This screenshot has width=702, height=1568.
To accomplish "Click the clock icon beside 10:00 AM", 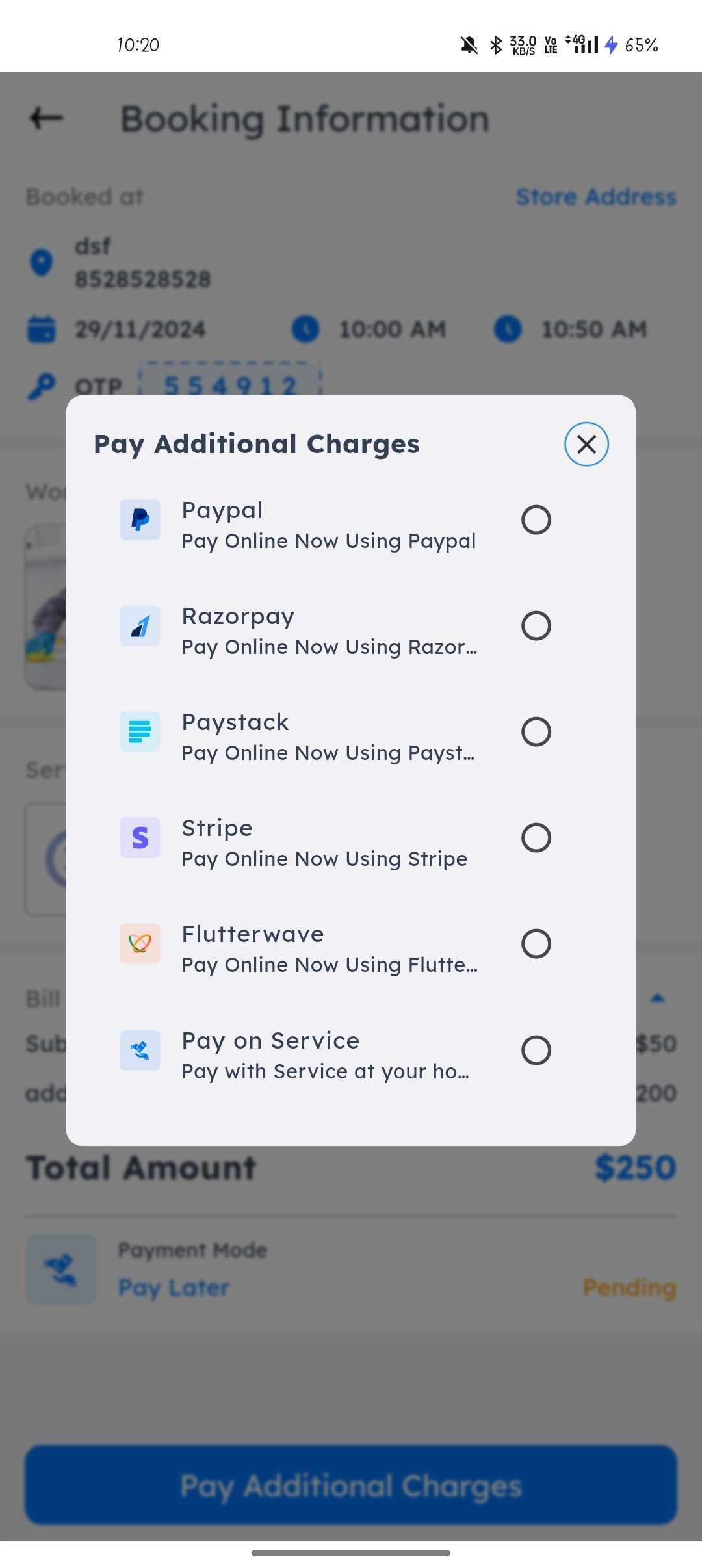I will point(306,329).
